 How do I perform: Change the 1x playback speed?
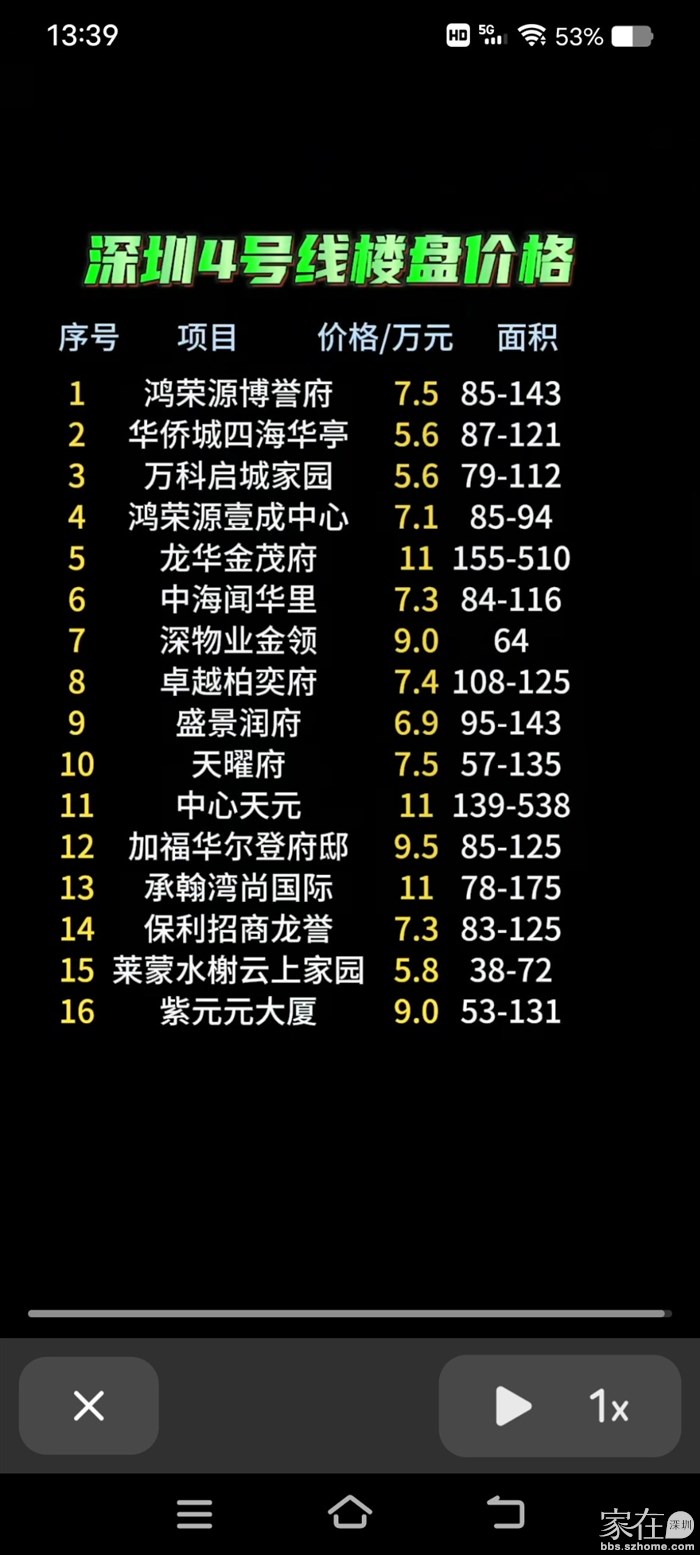click(x=608, y=1407)
